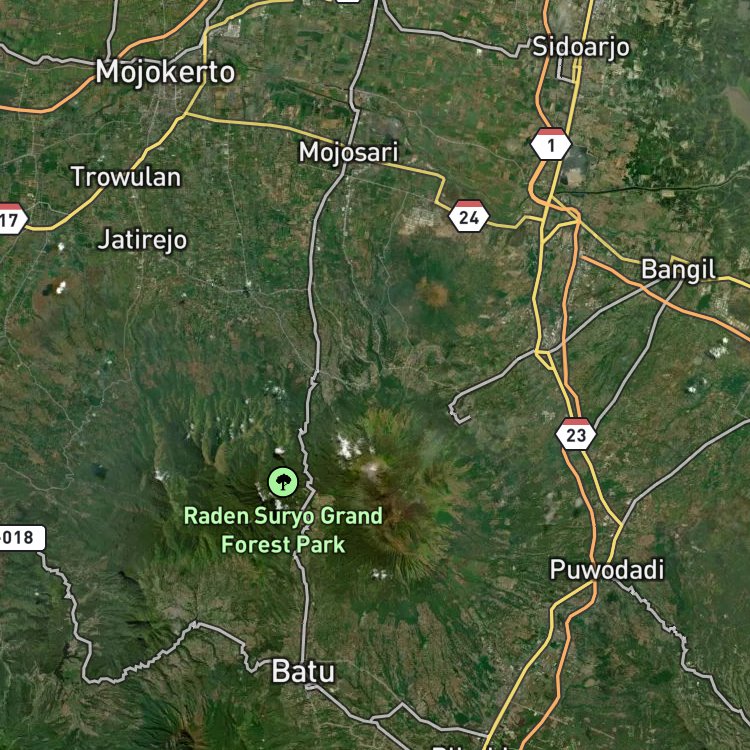The width and height of the screenshot is (750, 750).
Task: Open the Raden Suryo Grand Forest Park marker
Action: point(283,482)
